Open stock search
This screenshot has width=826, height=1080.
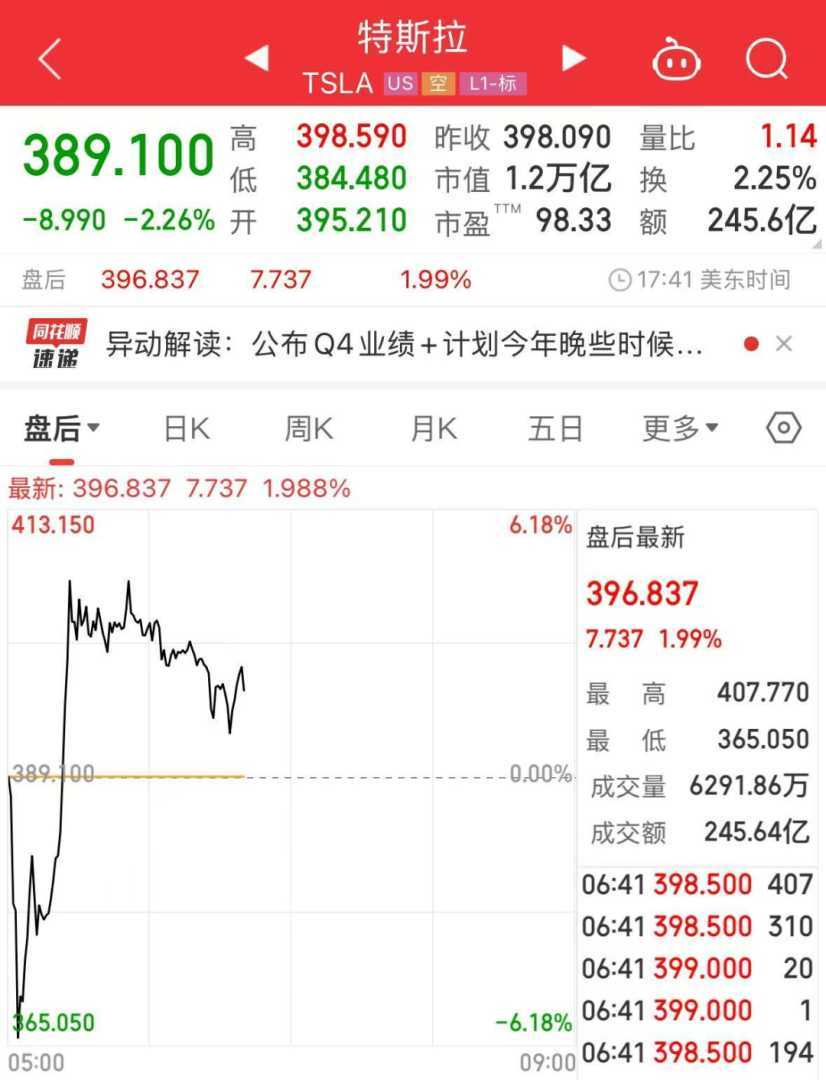tap(766, 59)
